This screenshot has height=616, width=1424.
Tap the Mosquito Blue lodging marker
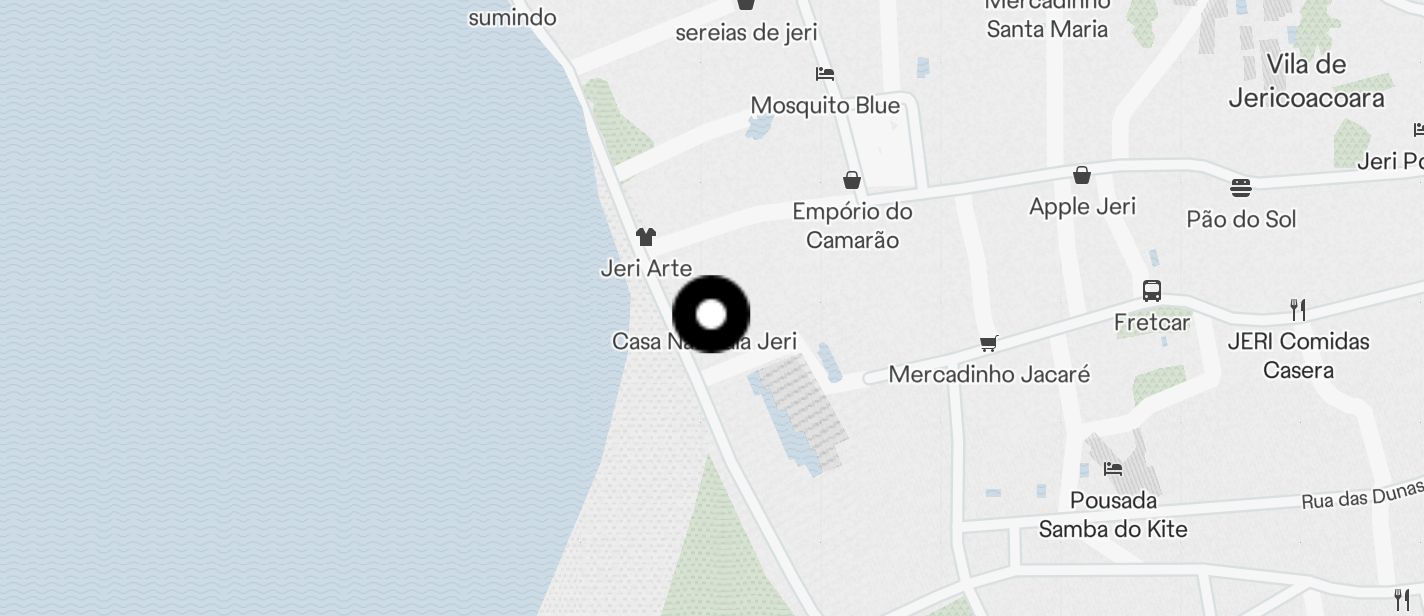point(825,74)
